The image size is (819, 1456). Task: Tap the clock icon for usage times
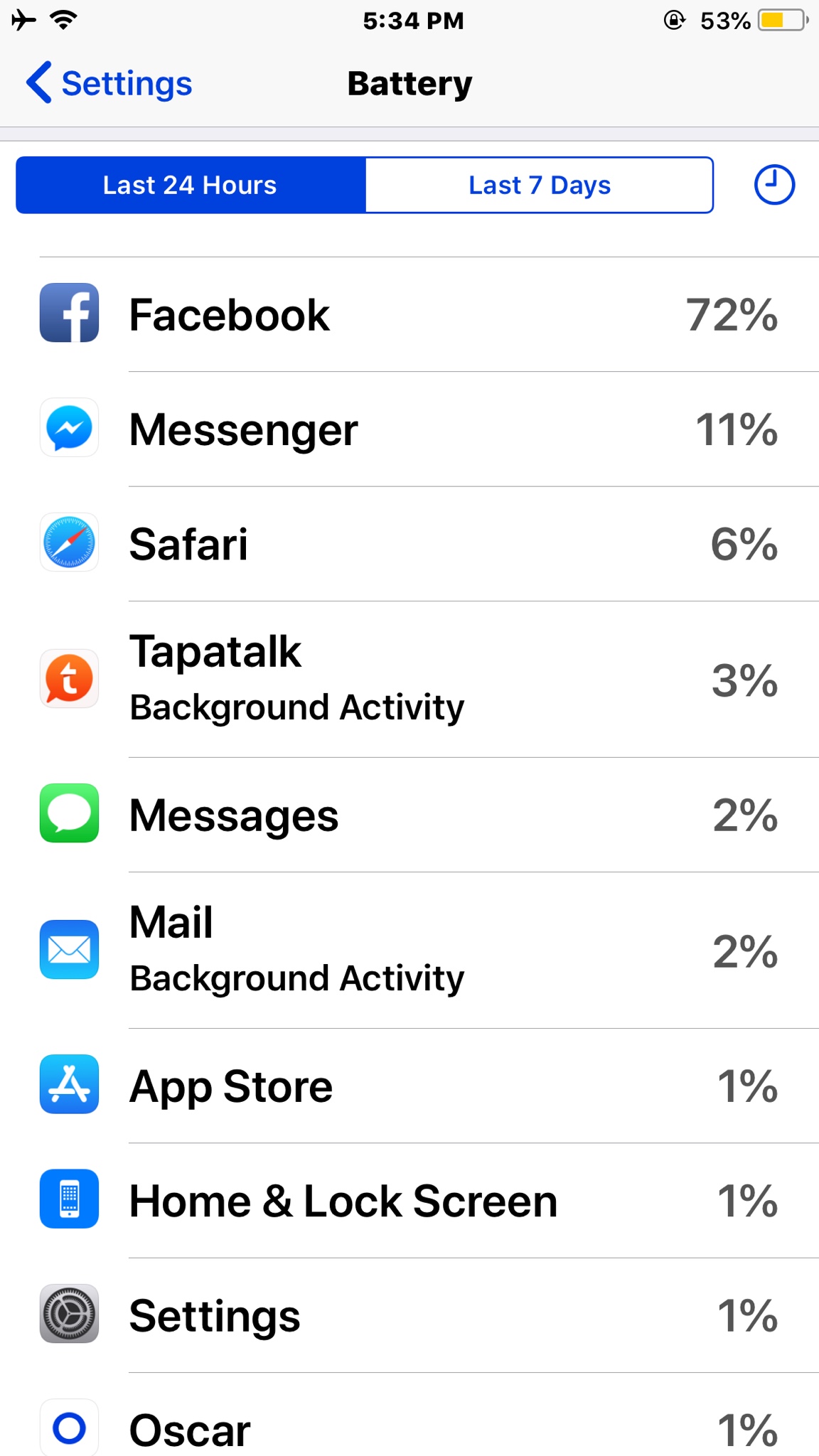coord(774,185)
